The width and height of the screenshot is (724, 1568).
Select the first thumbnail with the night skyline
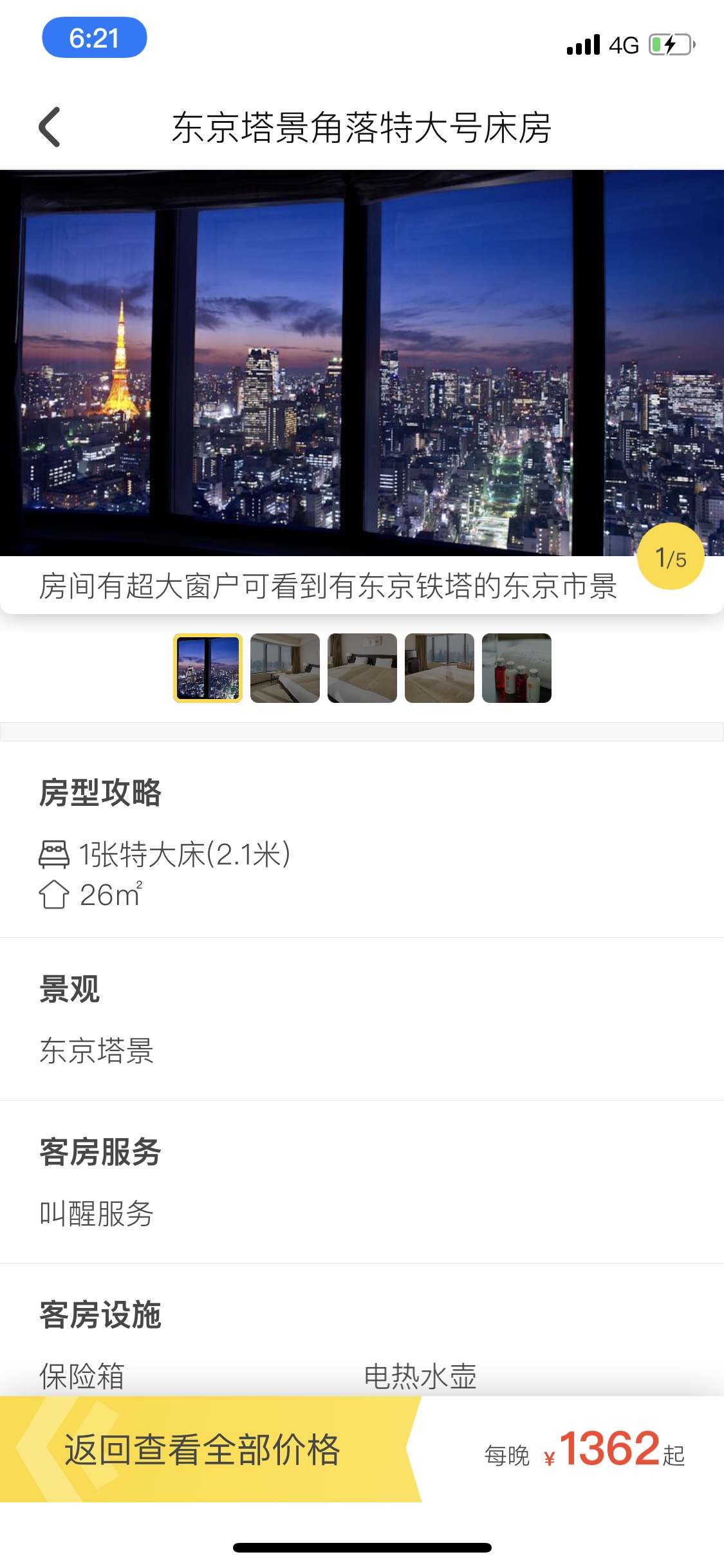tap(208, 668)
